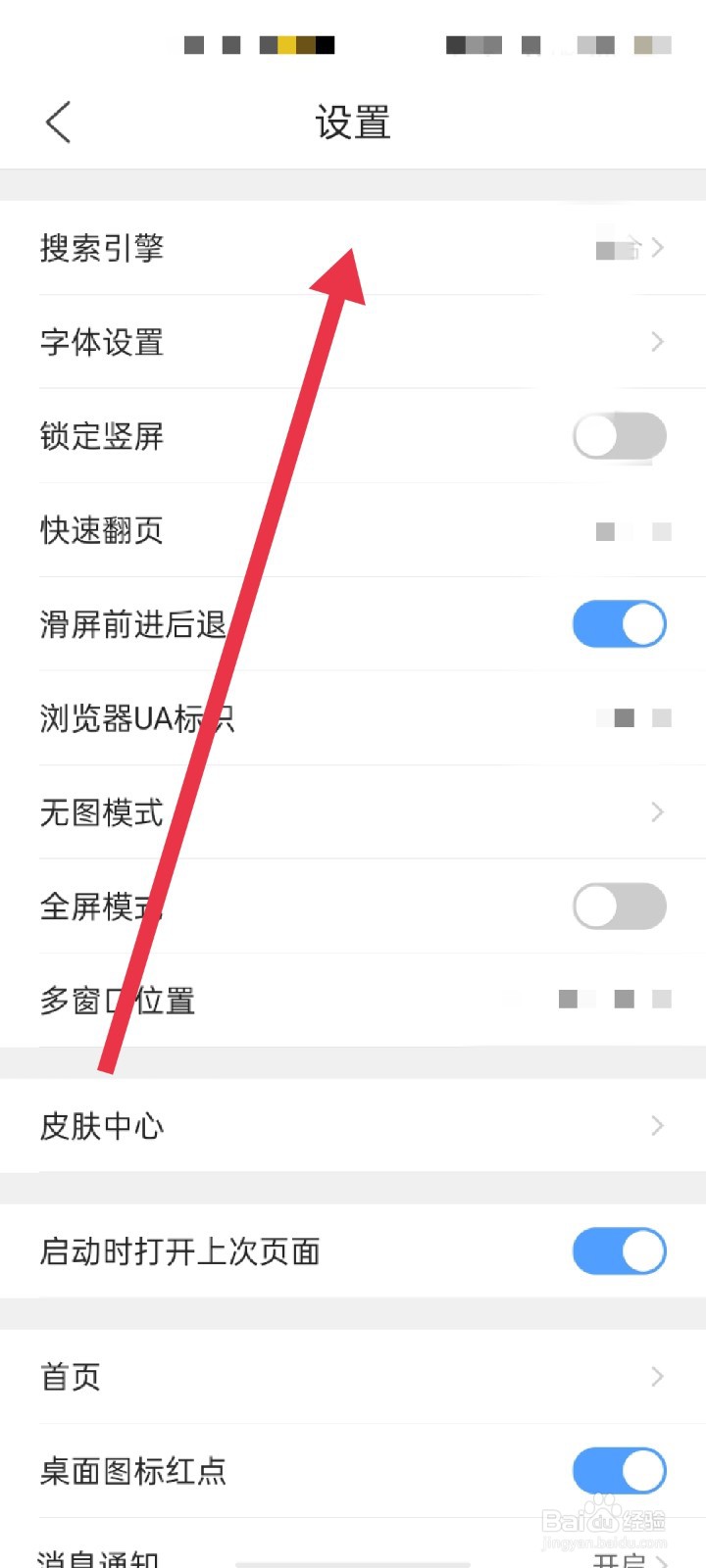Open the 皮肤中心 skin center
Viewport: 706px width, 1568px height.
[353, 1126]
